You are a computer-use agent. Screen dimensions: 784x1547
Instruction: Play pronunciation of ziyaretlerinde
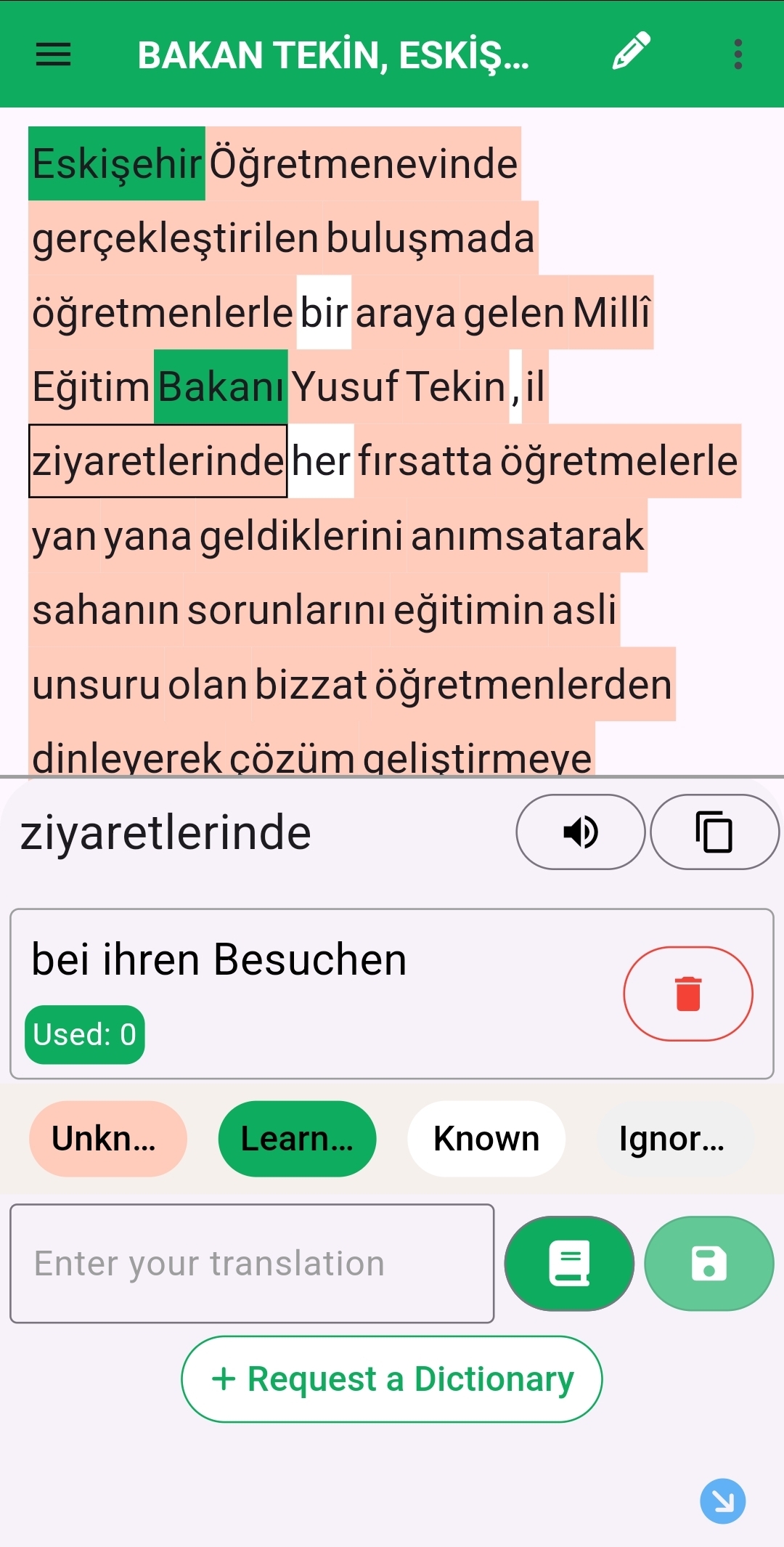(x=580, y=832)
